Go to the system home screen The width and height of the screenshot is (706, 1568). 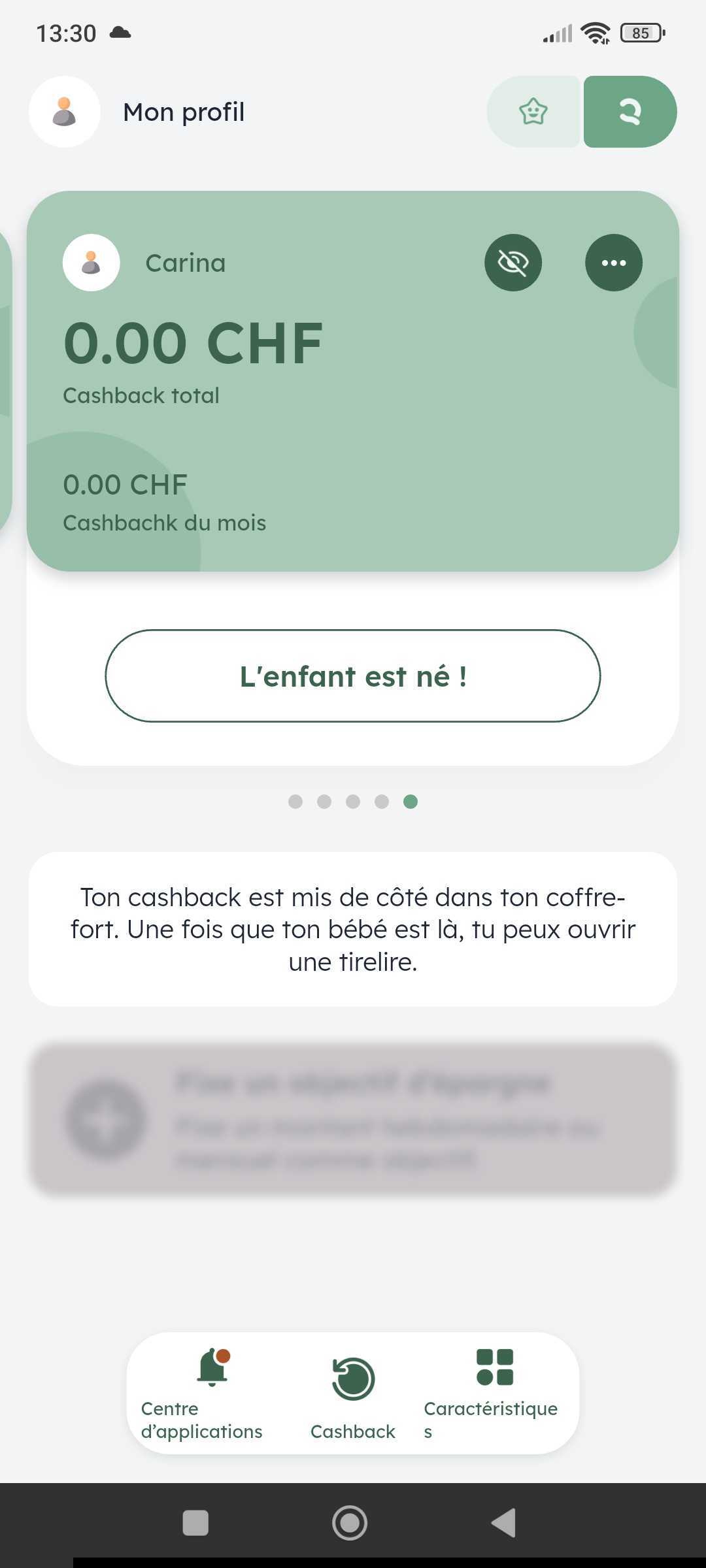pos(350,1523)
